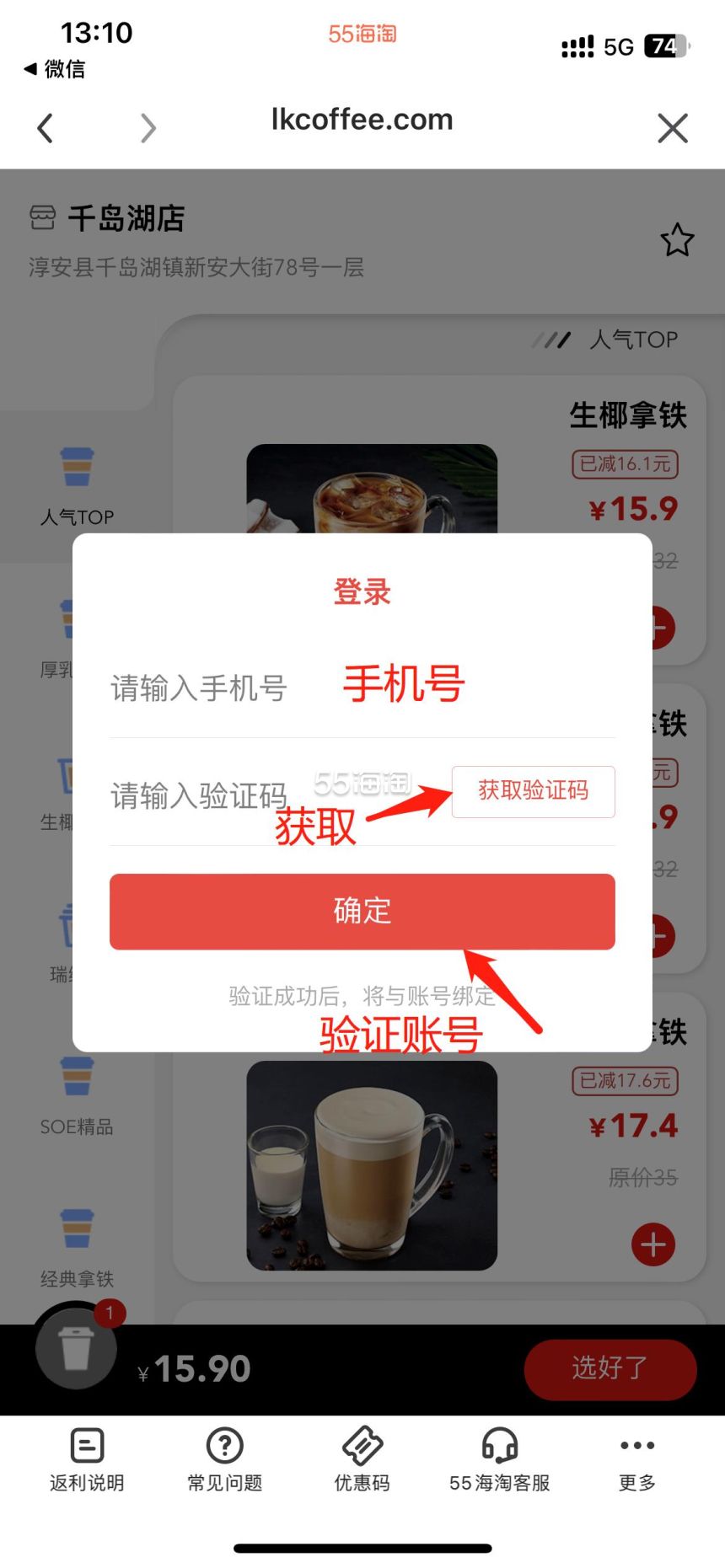The image size is (725, 1568).
Task: Close the lkcoffee.com web page
Action: [x=672, y=128]
